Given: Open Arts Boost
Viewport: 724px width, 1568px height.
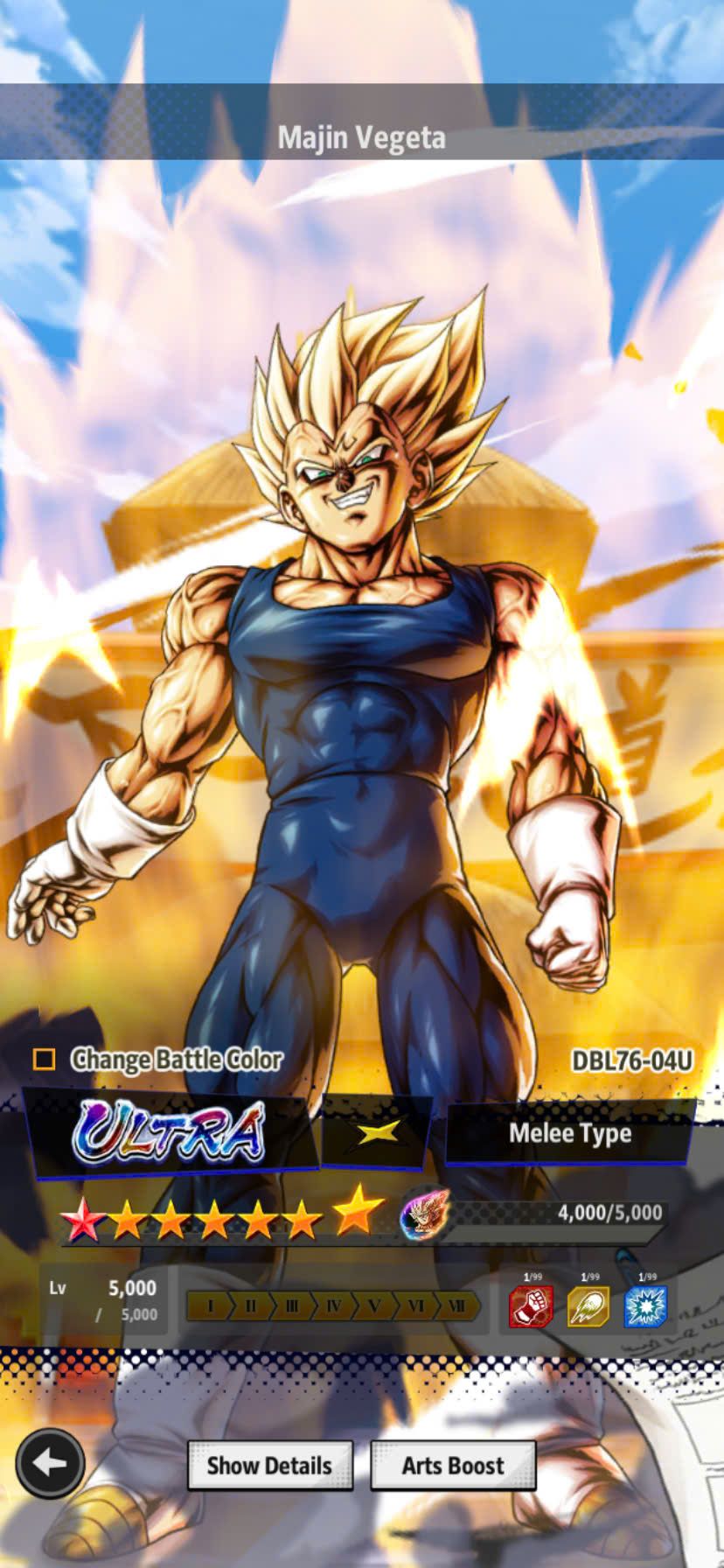Looking at the screenshot, I should [x=453, y=1466].
